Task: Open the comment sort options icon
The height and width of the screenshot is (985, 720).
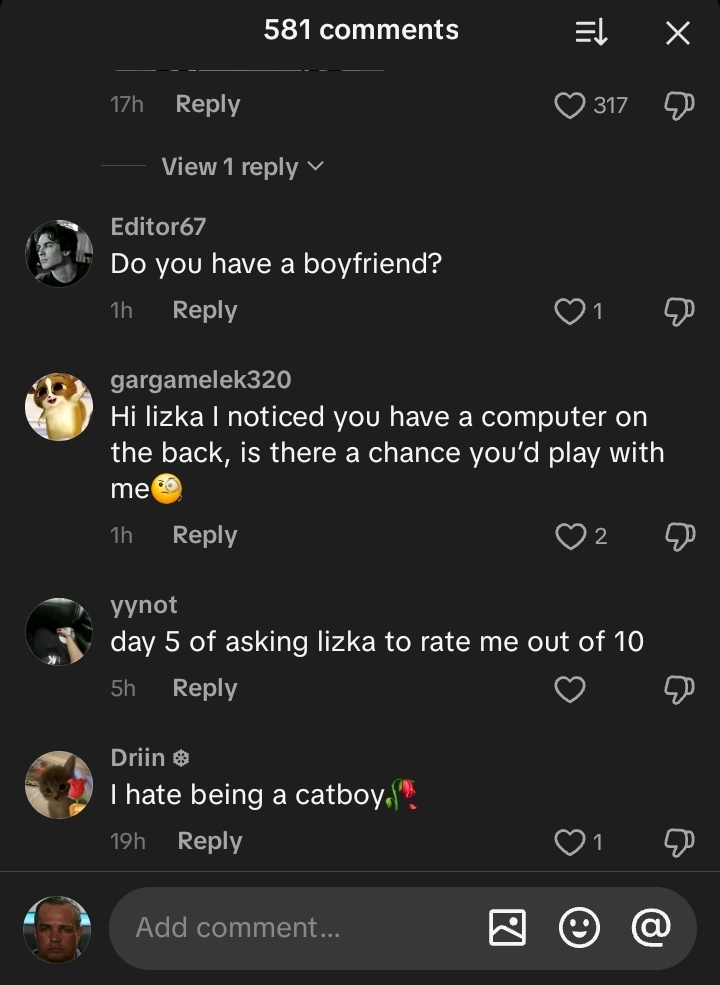Action: pos(590,31)
